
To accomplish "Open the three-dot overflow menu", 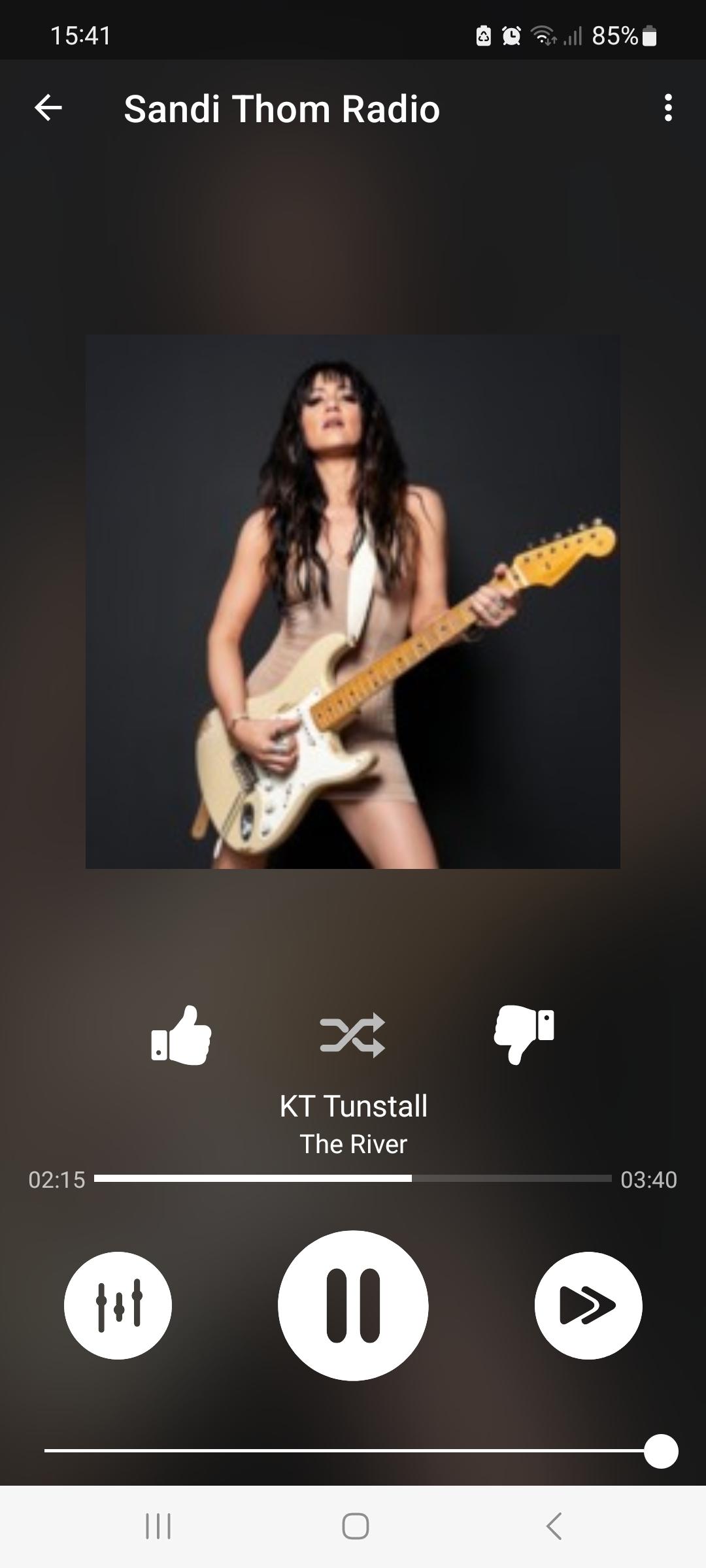I will 667,108.
